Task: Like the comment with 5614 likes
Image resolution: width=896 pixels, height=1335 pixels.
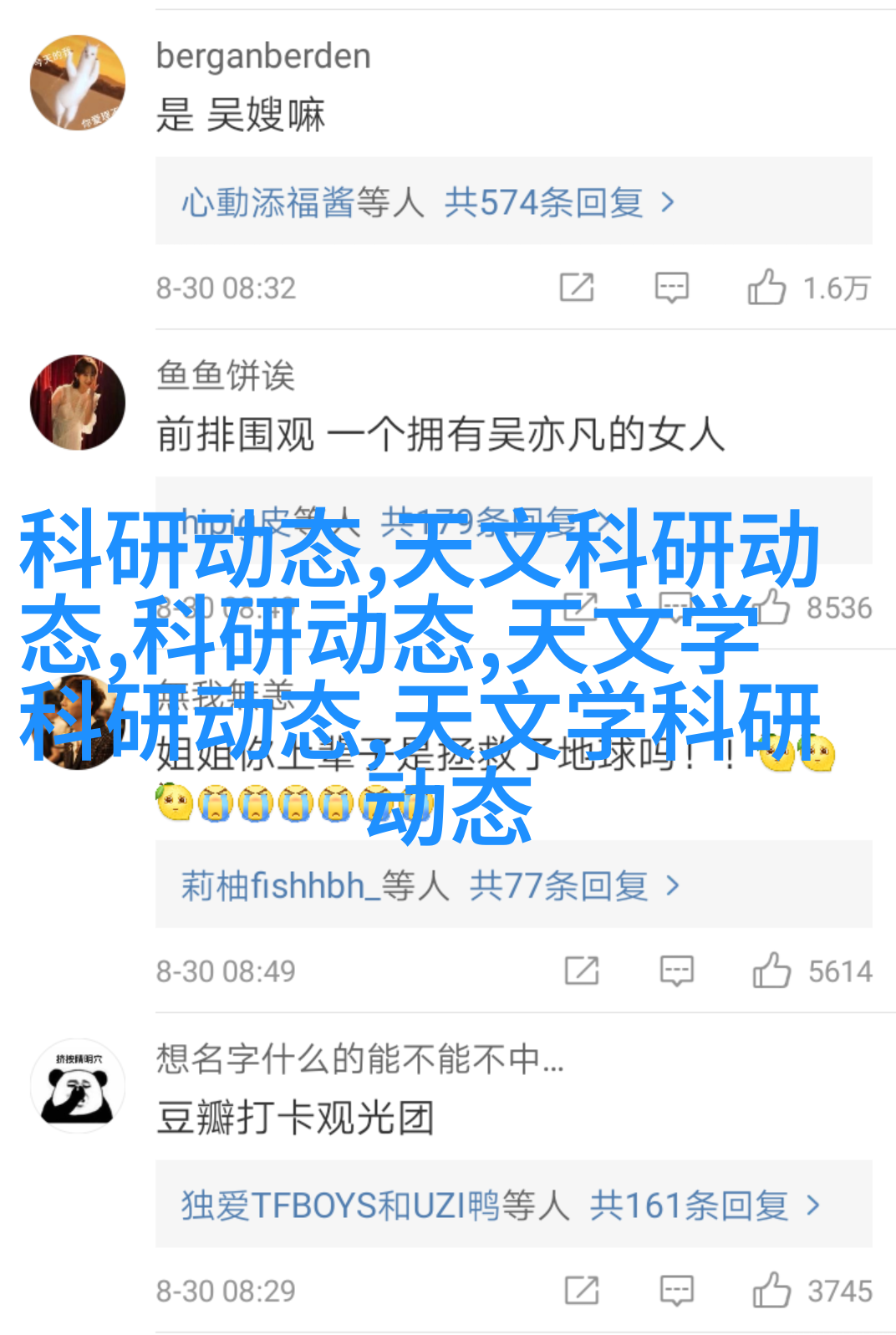Action: tap(771, 971)
